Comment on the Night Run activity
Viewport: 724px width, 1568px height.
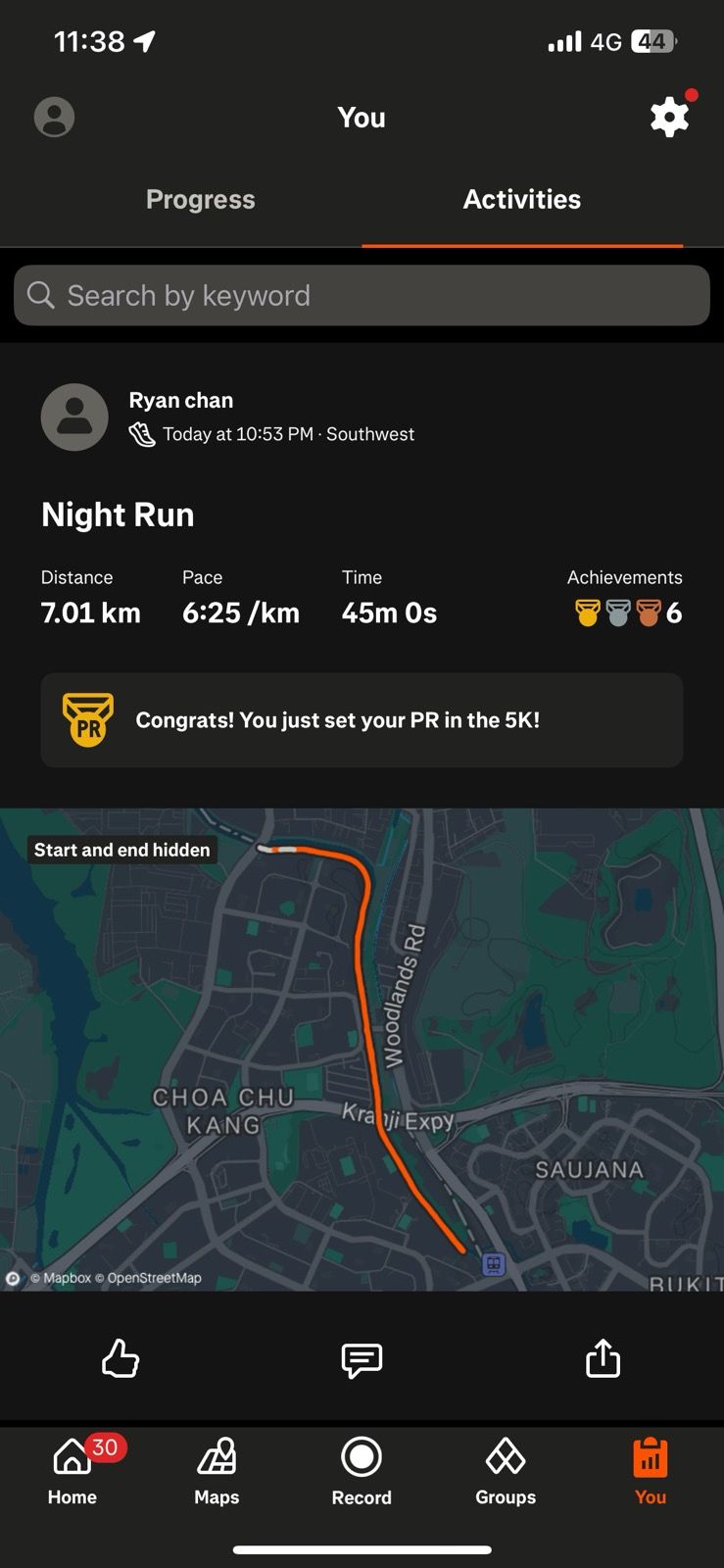tap(362, 1359)
